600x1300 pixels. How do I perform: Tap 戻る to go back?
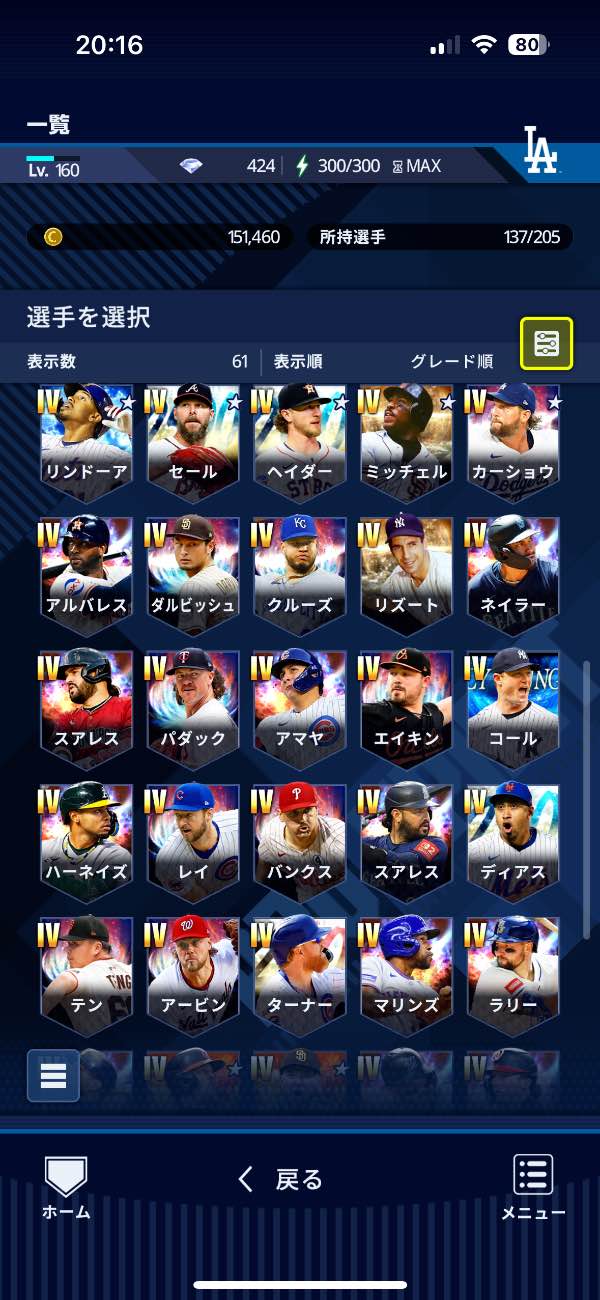(281, 1180)
